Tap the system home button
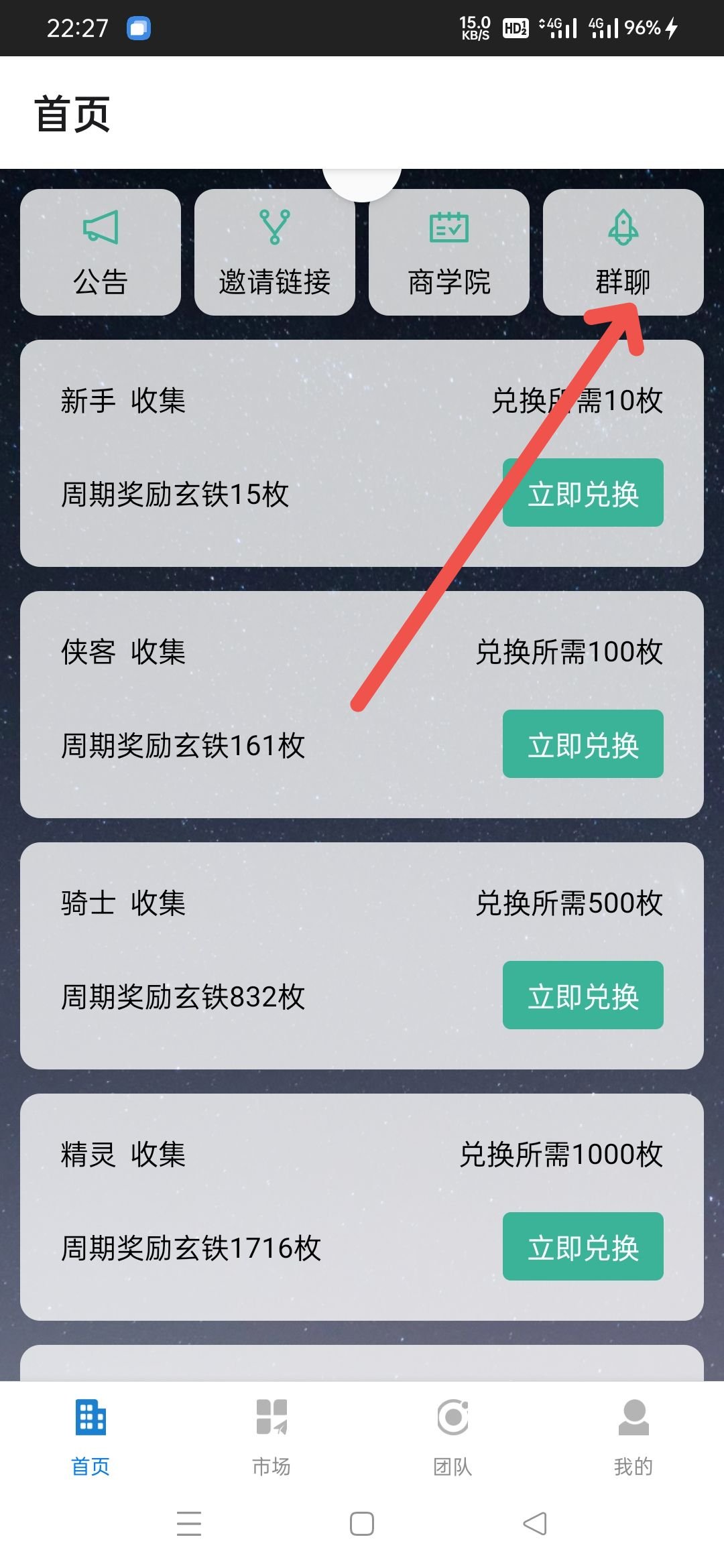This screenshot has width=724, height=1568. (362, 1524)
